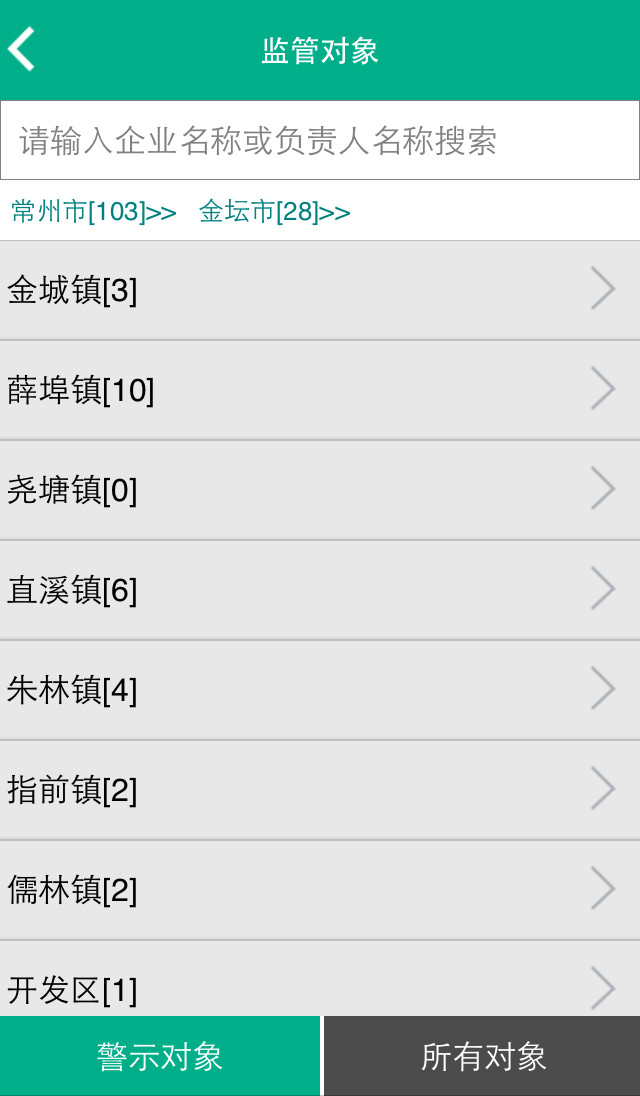
Task: View 朱林镇[4] supervised objects
Action: 320,690
